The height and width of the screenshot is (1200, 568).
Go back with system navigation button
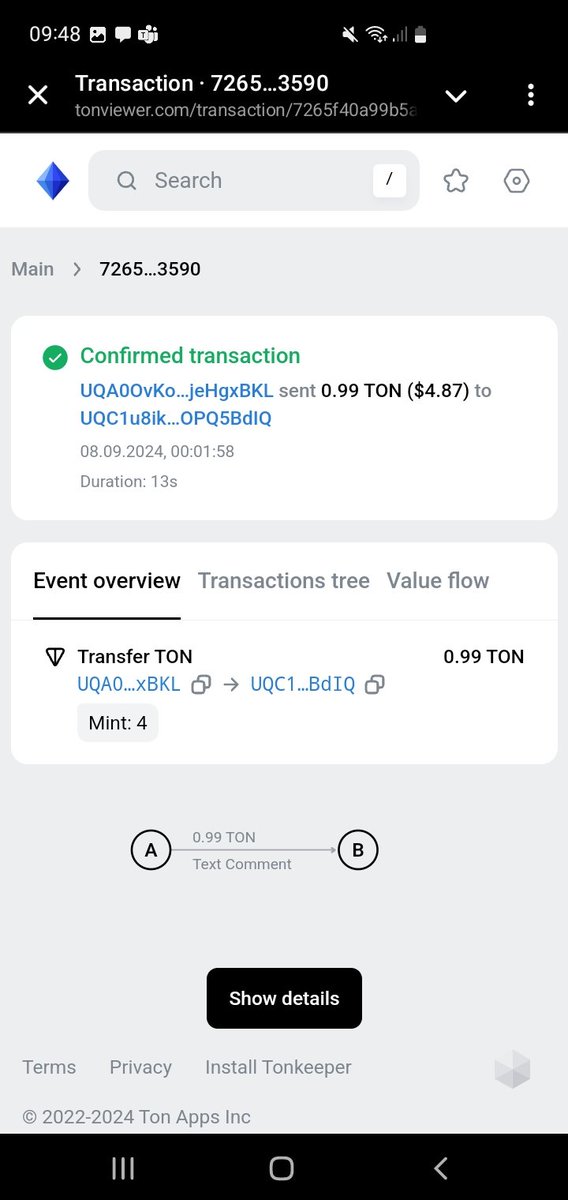tap(441, 1168)
